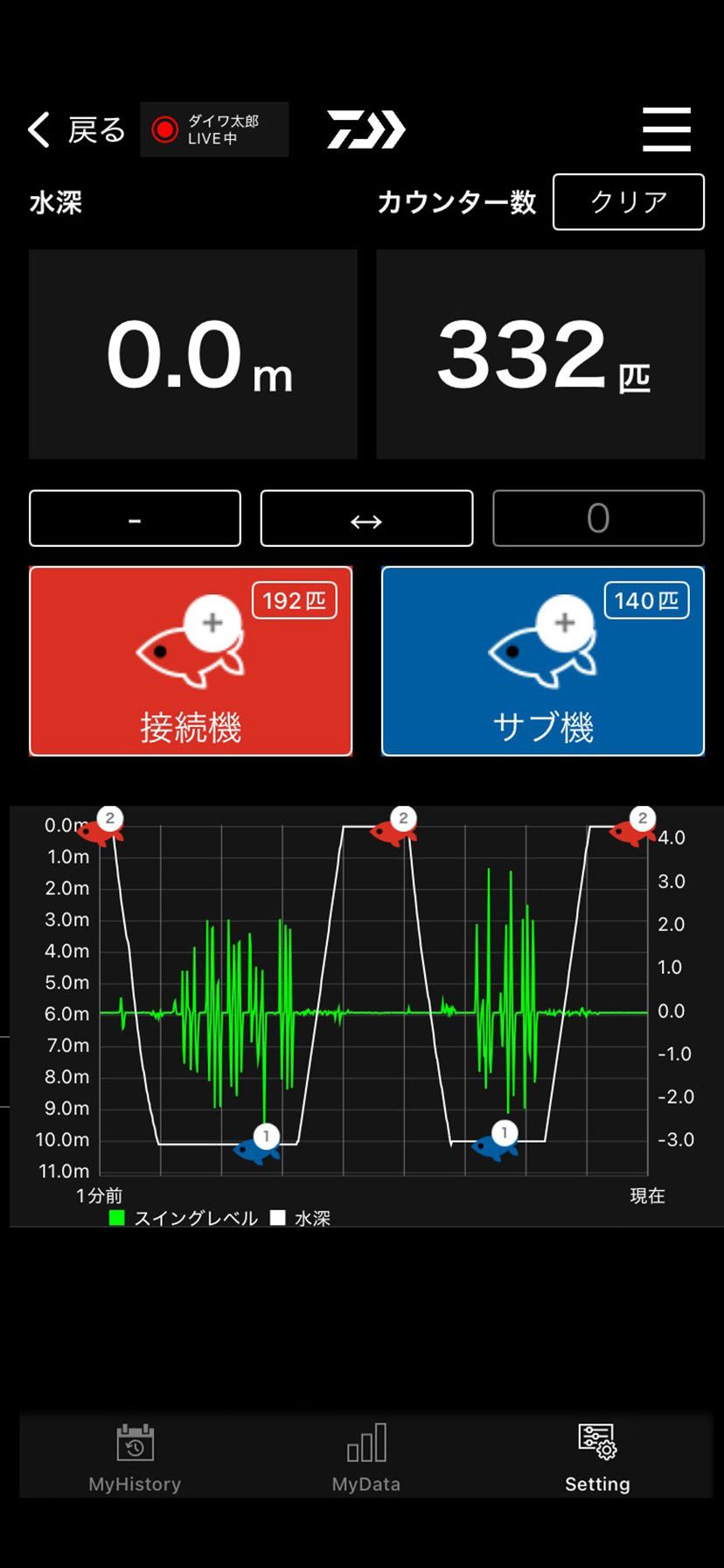
Task: Tap the ダイワ太郎 LIVE中 indicator
Action: coord(214,130)
